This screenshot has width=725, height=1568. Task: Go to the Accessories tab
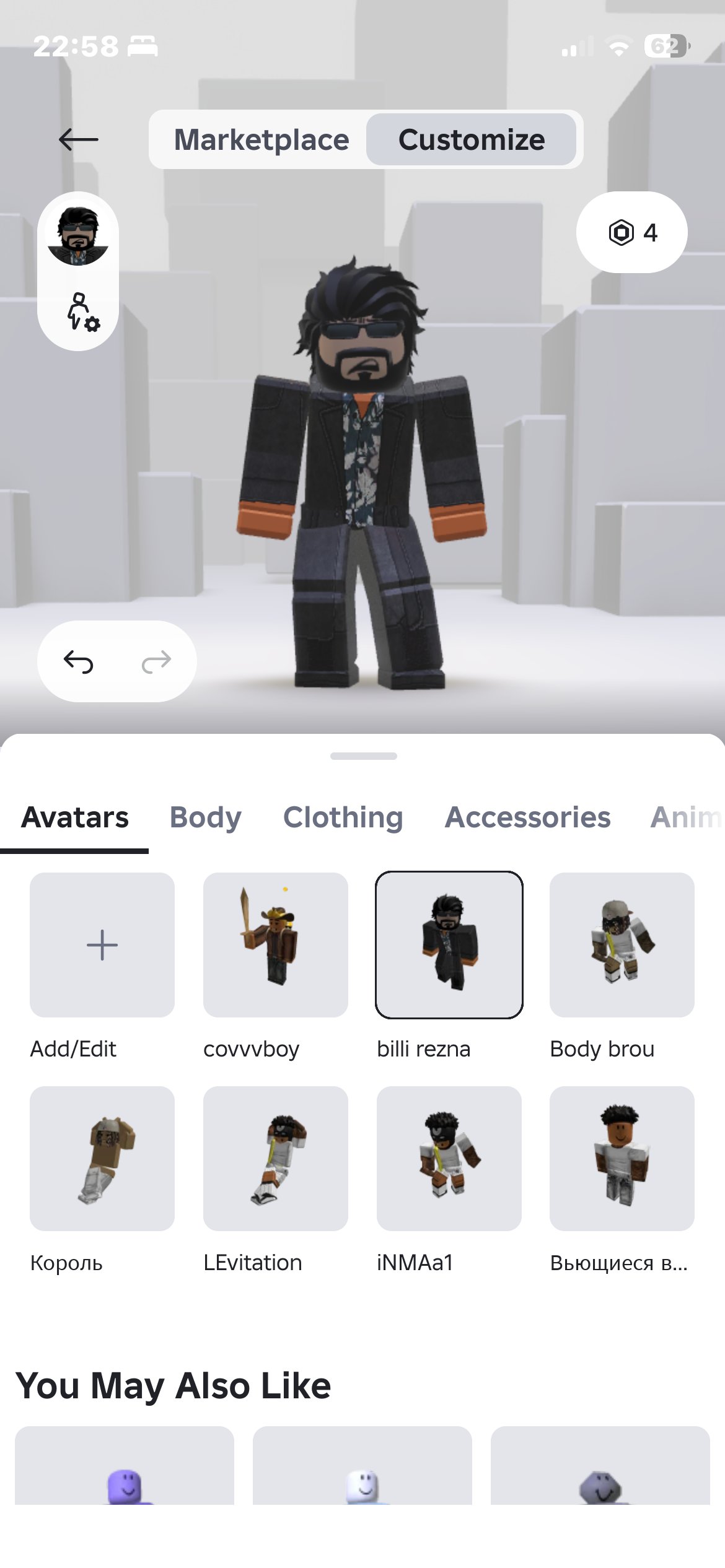tap(527, 817)
